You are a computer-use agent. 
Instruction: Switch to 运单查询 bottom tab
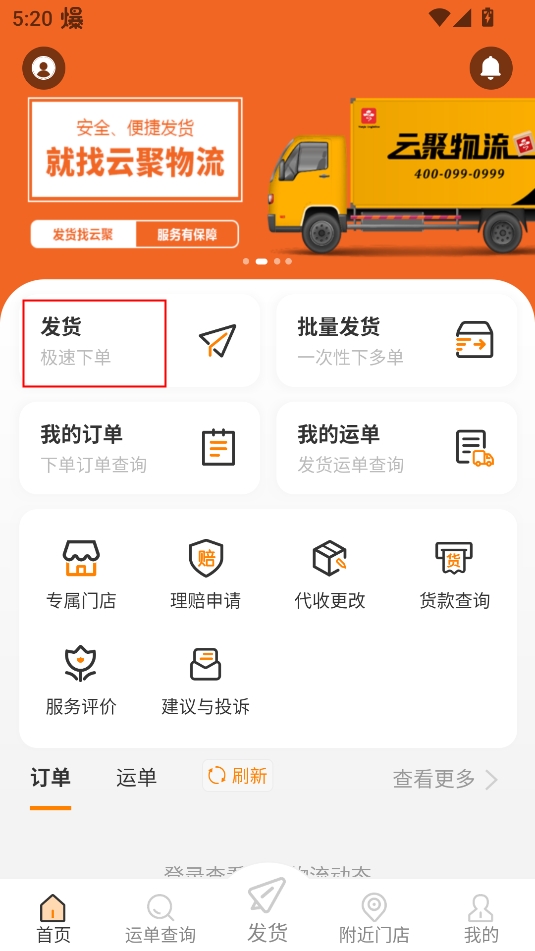tap(160, 919)
